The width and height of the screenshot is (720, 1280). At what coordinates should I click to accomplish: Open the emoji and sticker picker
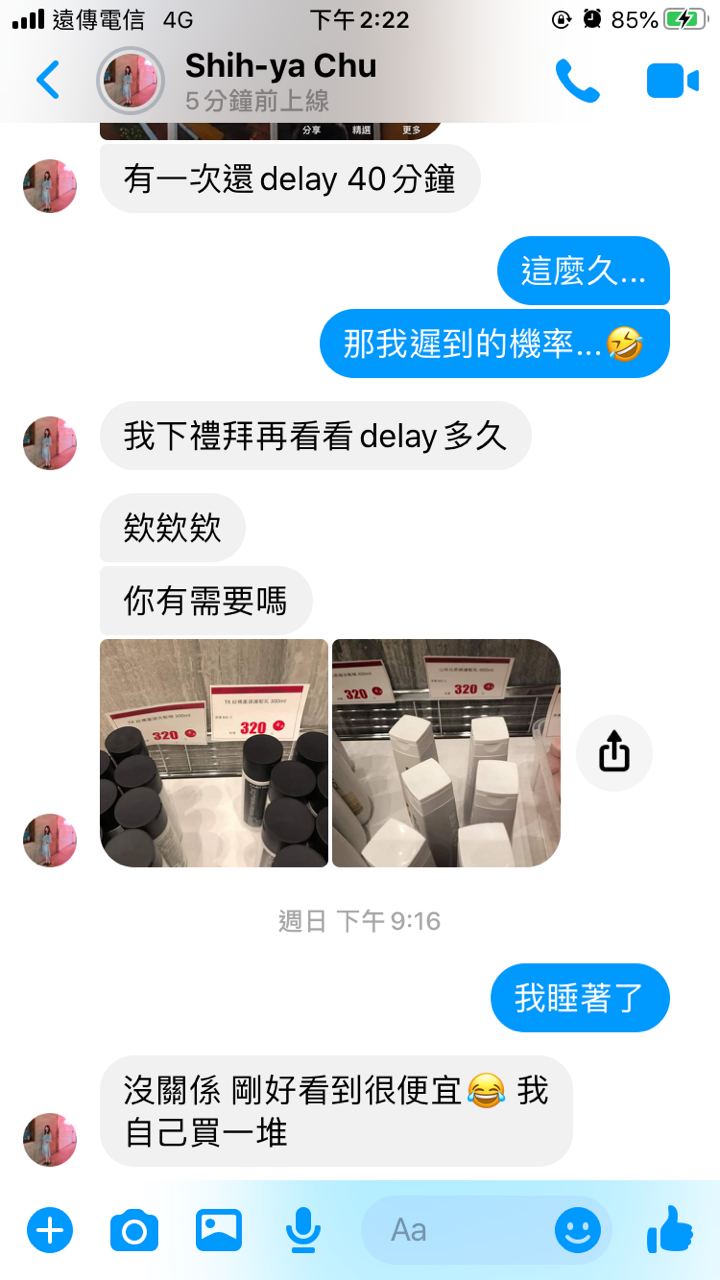(578, 1229)
